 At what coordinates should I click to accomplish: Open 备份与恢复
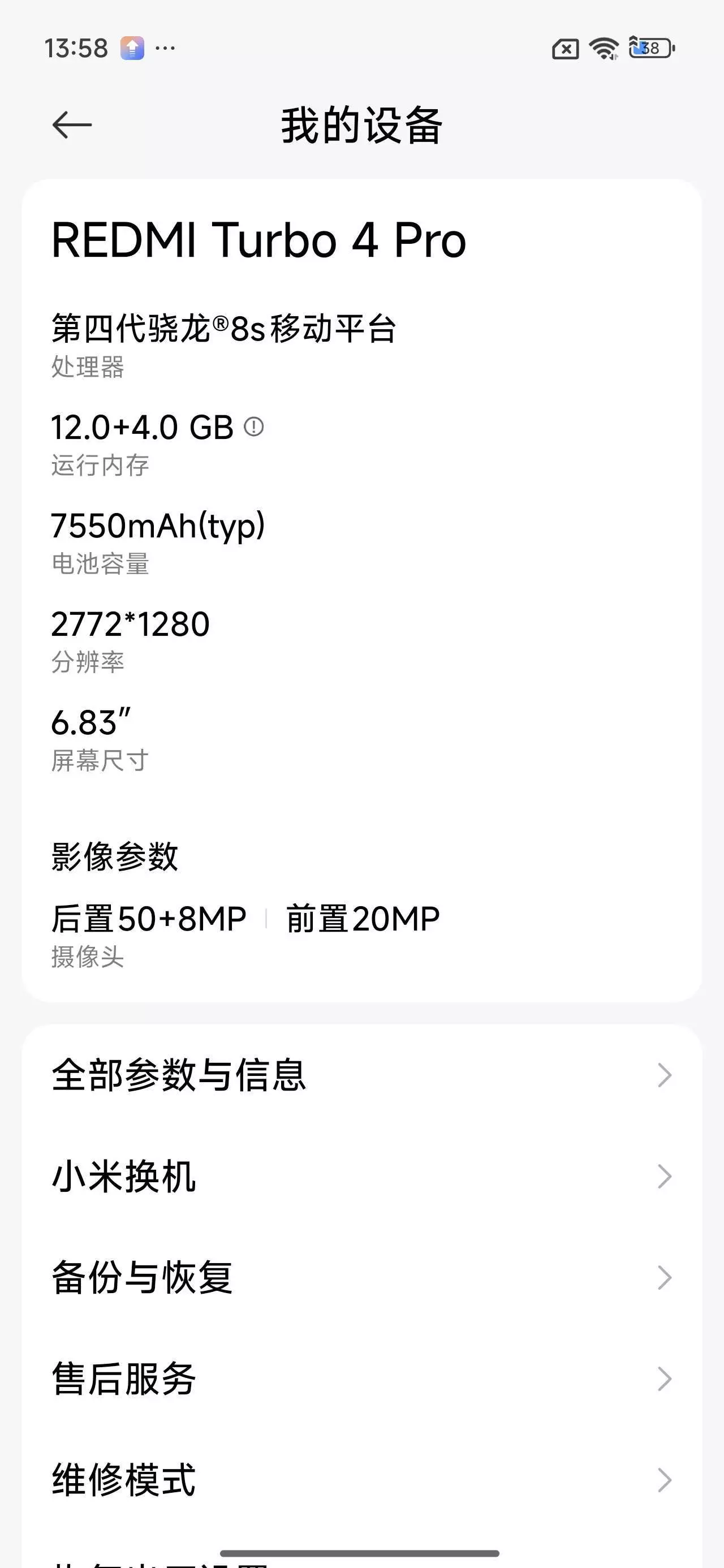pyautogui.click(x=361, y=1277)
